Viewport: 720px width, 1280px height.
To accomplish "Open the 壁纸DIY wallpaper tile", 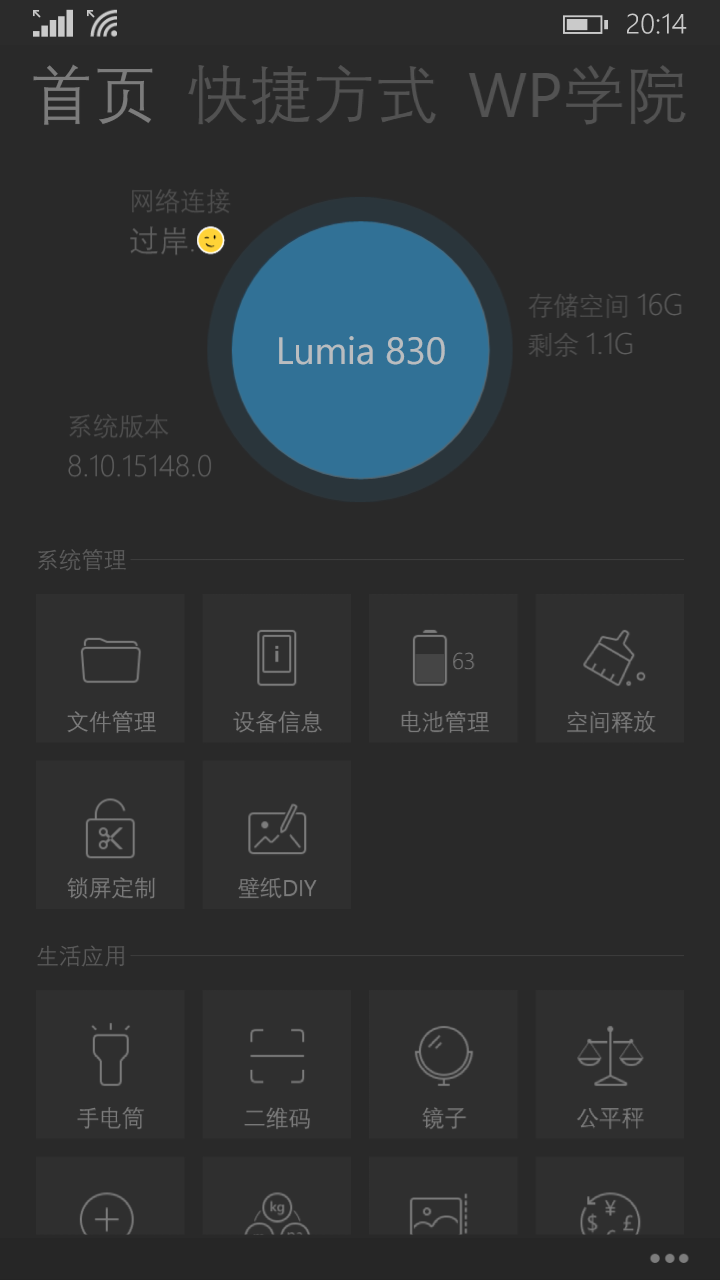I will point(277,834).
